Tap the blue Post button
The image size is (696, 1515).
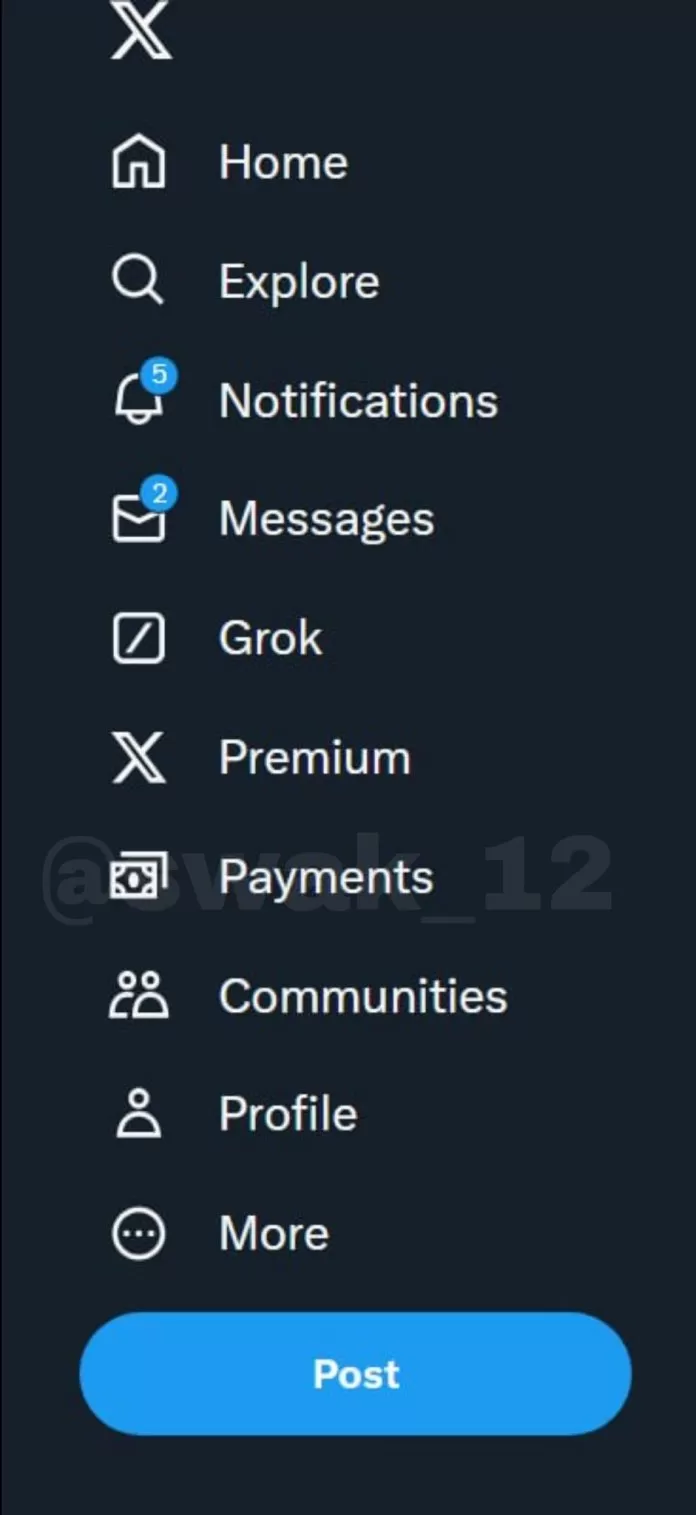click(355, 1374)
